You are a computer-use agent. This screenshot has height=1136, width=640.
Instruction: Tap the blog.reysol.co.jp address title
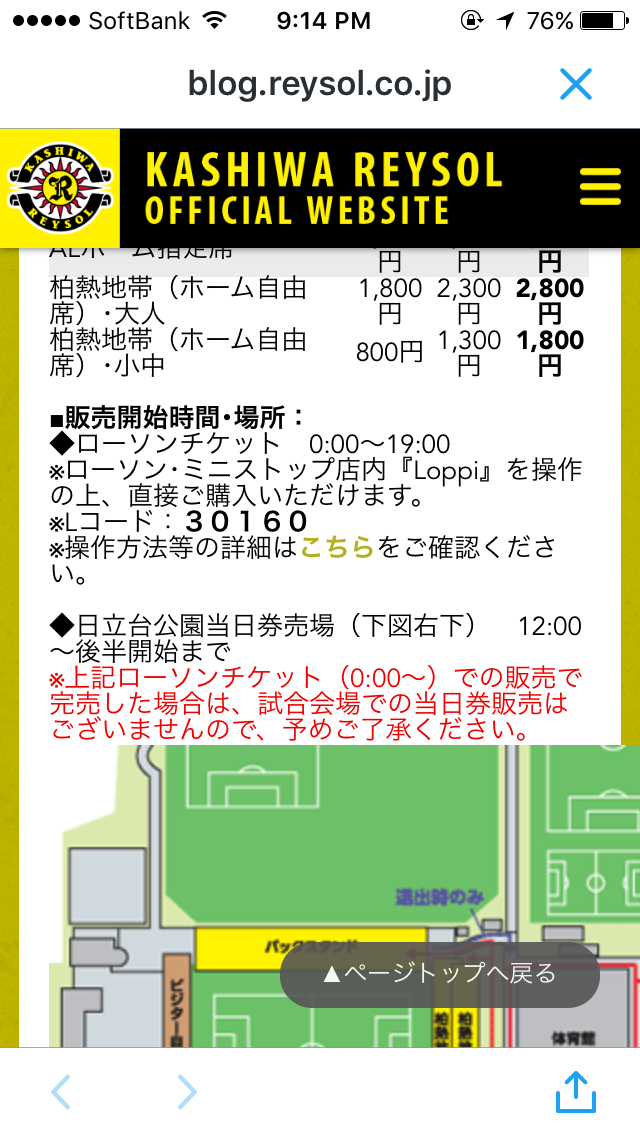(x=320, y=84)
